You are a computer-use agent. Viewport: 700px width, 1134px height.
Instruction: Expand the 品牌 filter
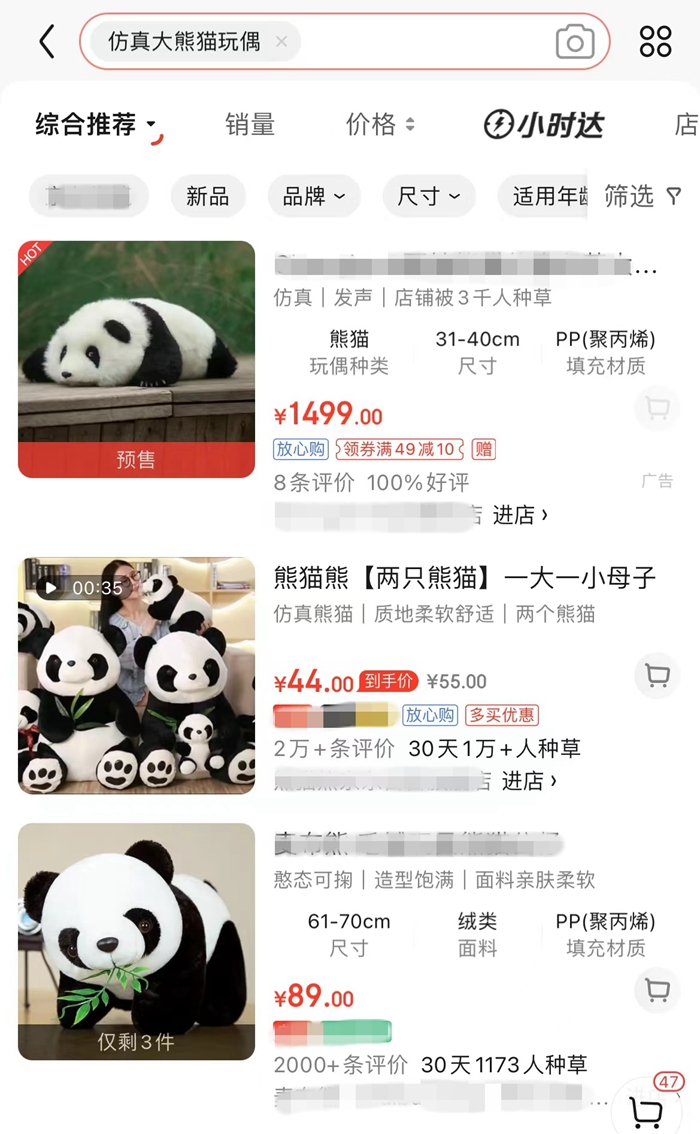(x=314, y=197)
